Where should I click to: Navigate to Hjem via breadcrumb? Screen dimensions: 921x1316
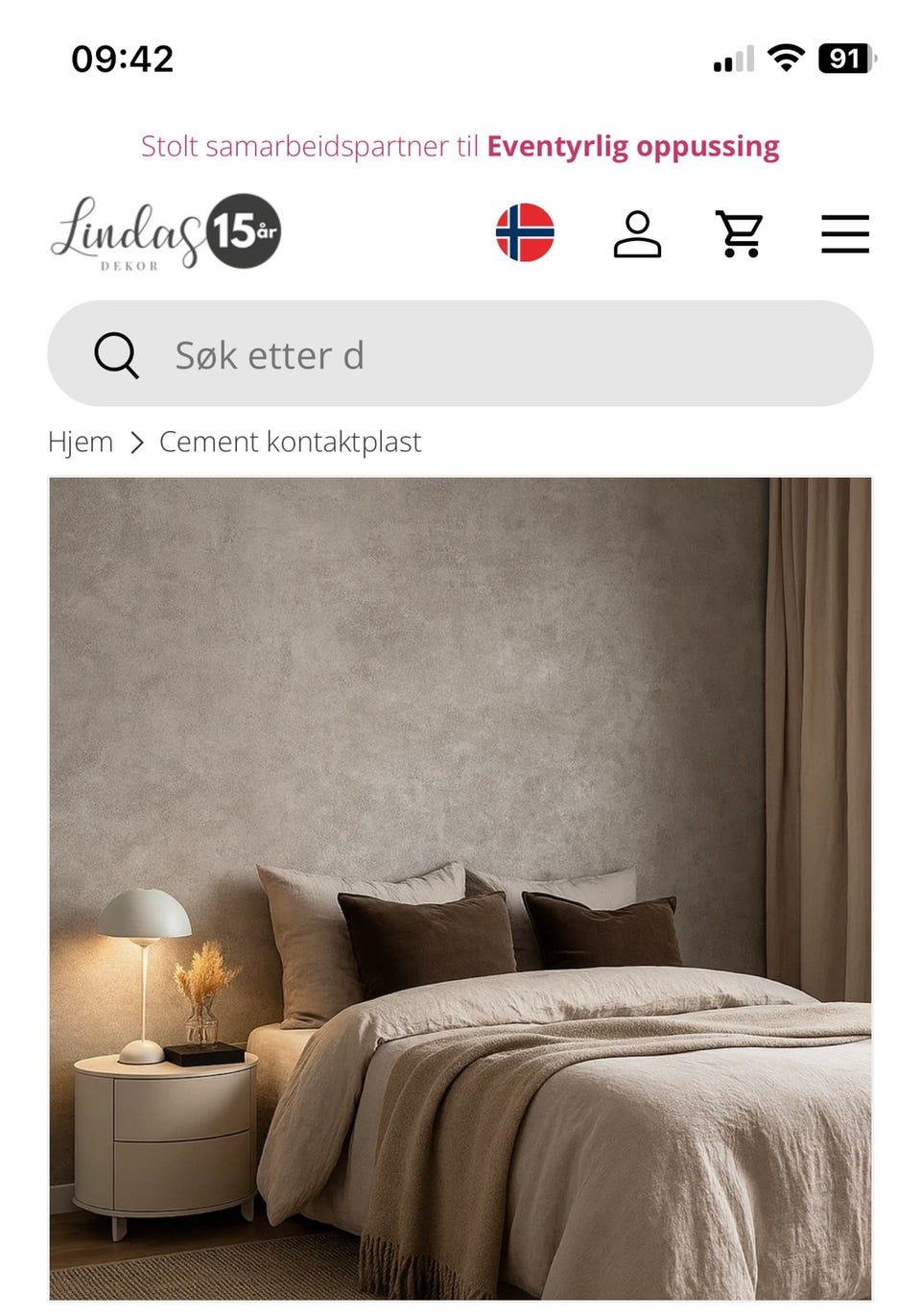81,443
